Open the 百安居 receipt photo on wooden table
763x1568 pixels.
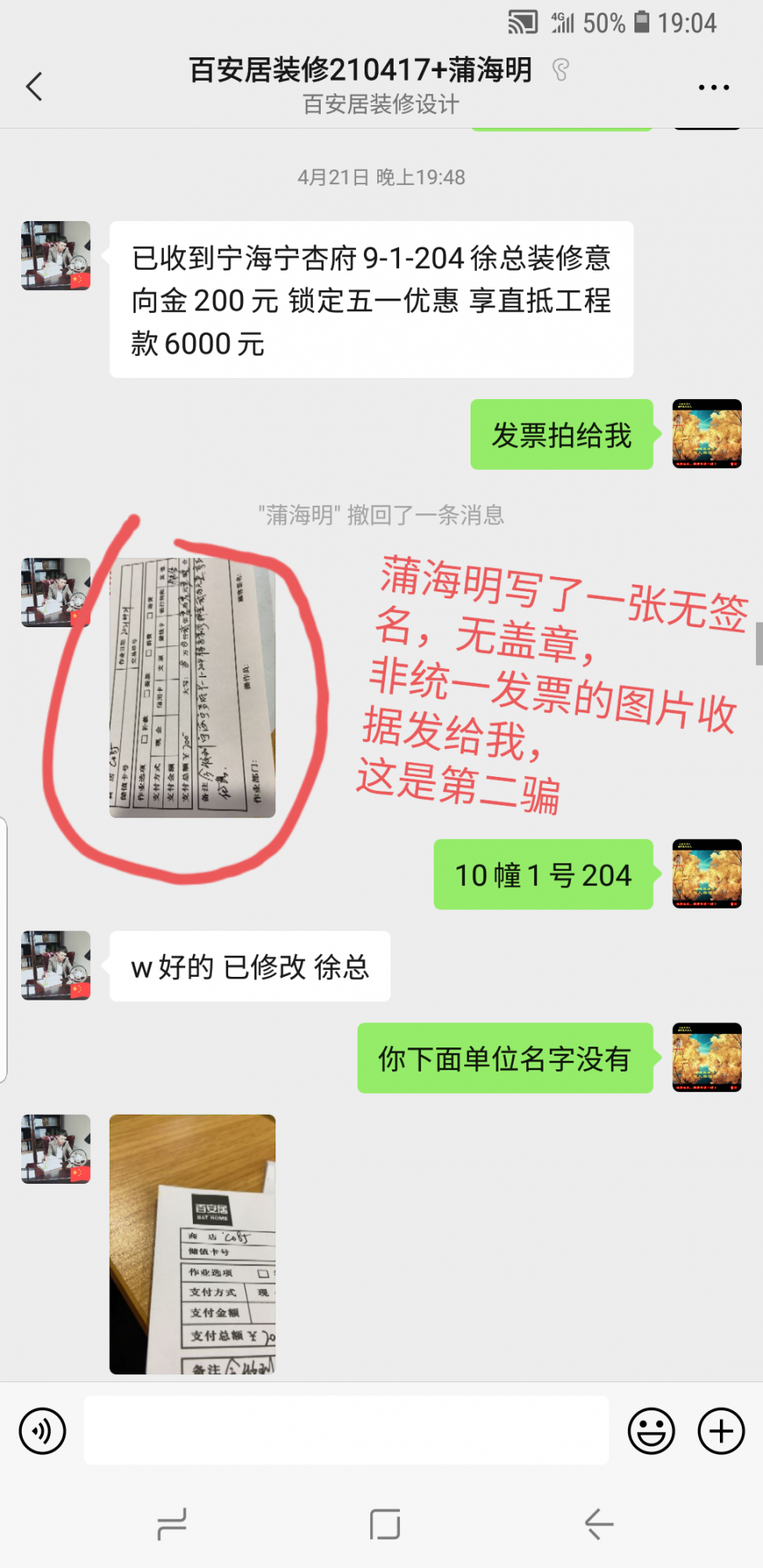click(x=192, y=1243)
